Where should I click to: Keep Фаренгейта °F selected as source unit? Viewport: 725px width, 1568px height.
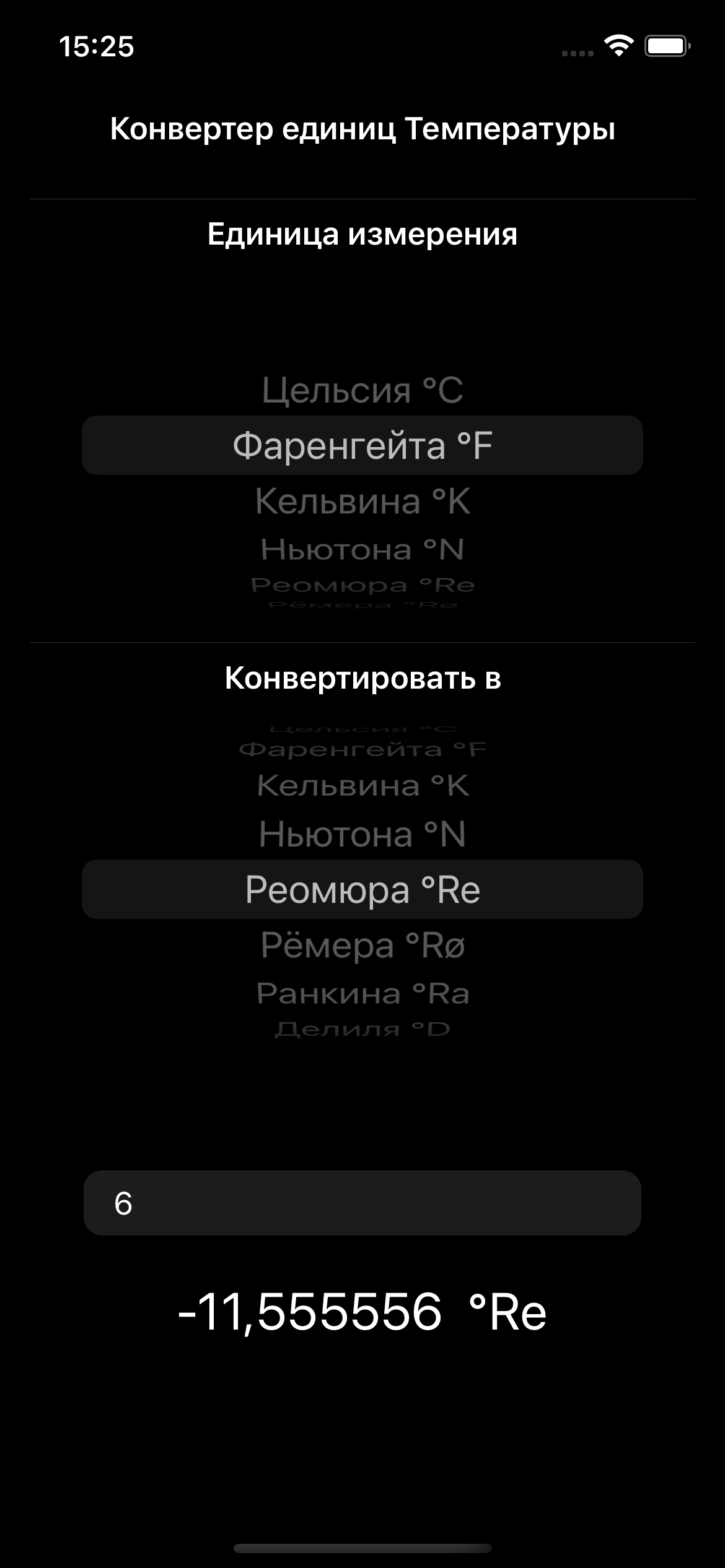[x=362, y=445]
